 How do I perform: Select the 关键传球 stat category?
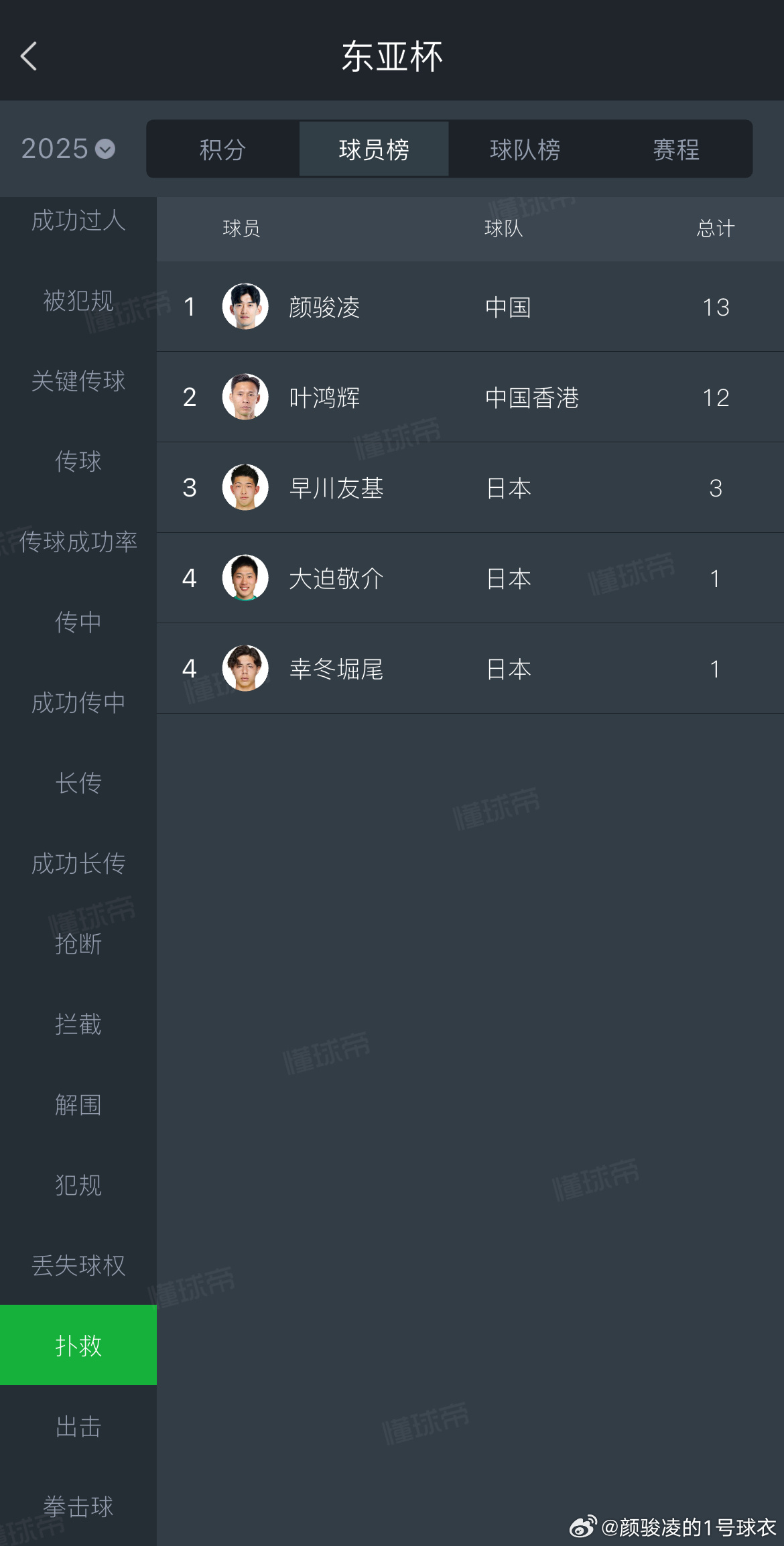pos(78,381)
